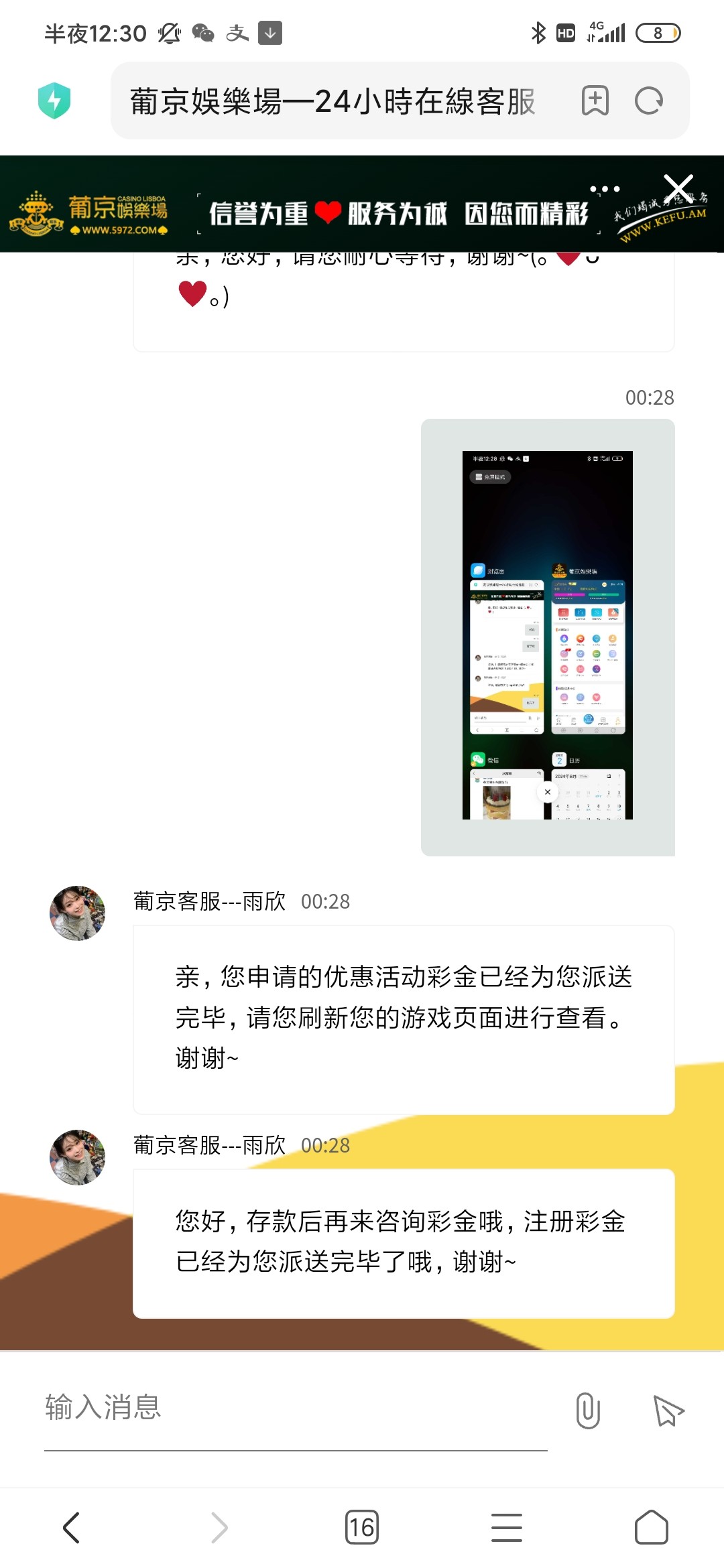Close the customer service chat window
Image resolution: width=724 pixels, height=1568 pixels.
(x=678, y=188)
